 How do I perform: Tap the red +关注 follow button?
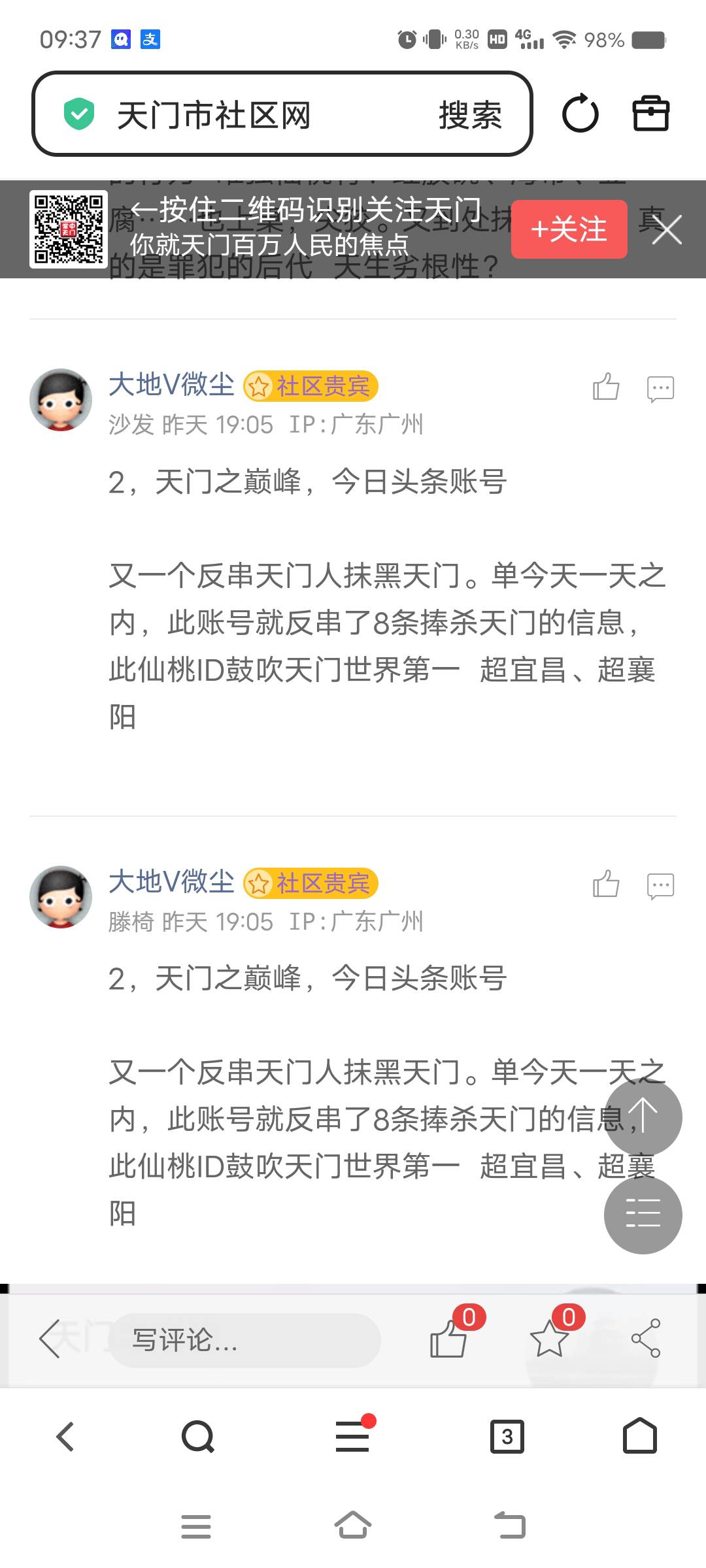click(569, 230)
